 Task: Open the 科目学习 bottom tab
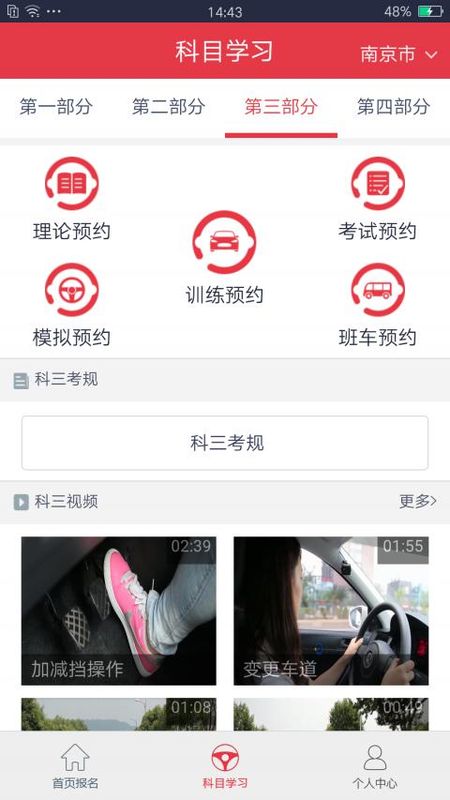pyautogui.click(x=225, y=766)
